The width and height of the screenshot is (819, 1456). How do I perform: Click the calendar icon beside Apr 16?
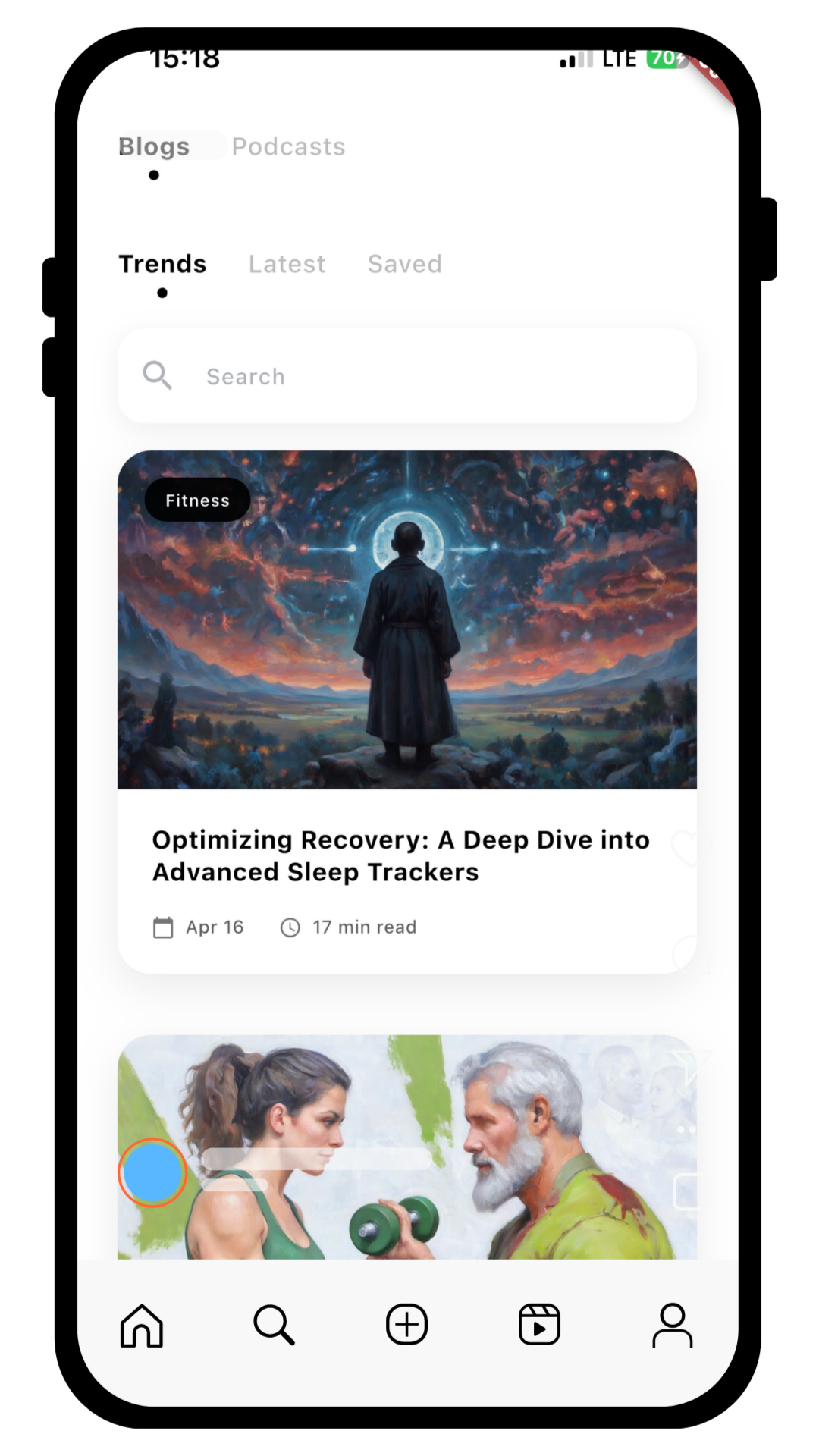[x=162, y=927]
